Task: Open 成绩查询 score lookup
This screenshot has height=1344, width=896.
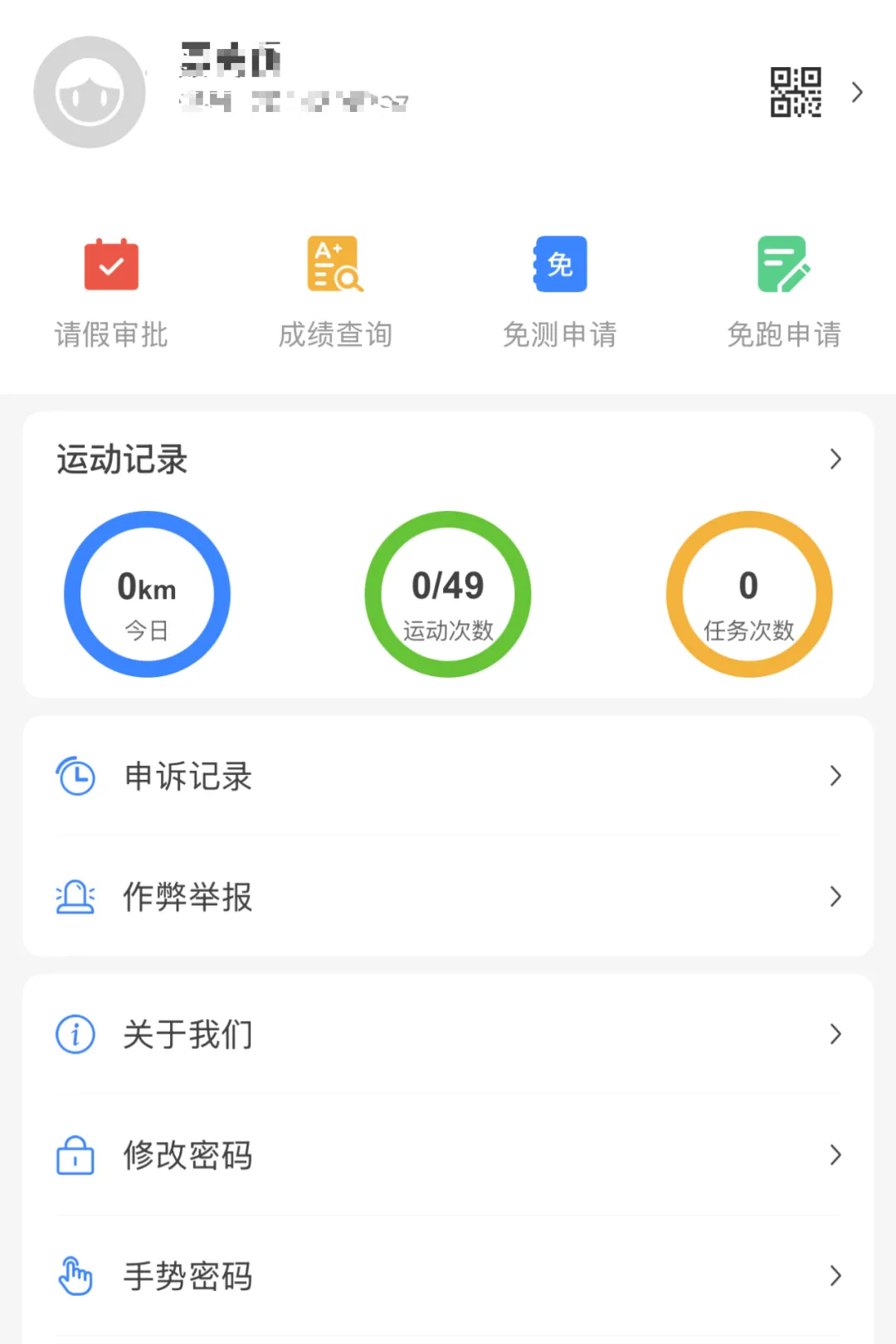Action: 335,292
